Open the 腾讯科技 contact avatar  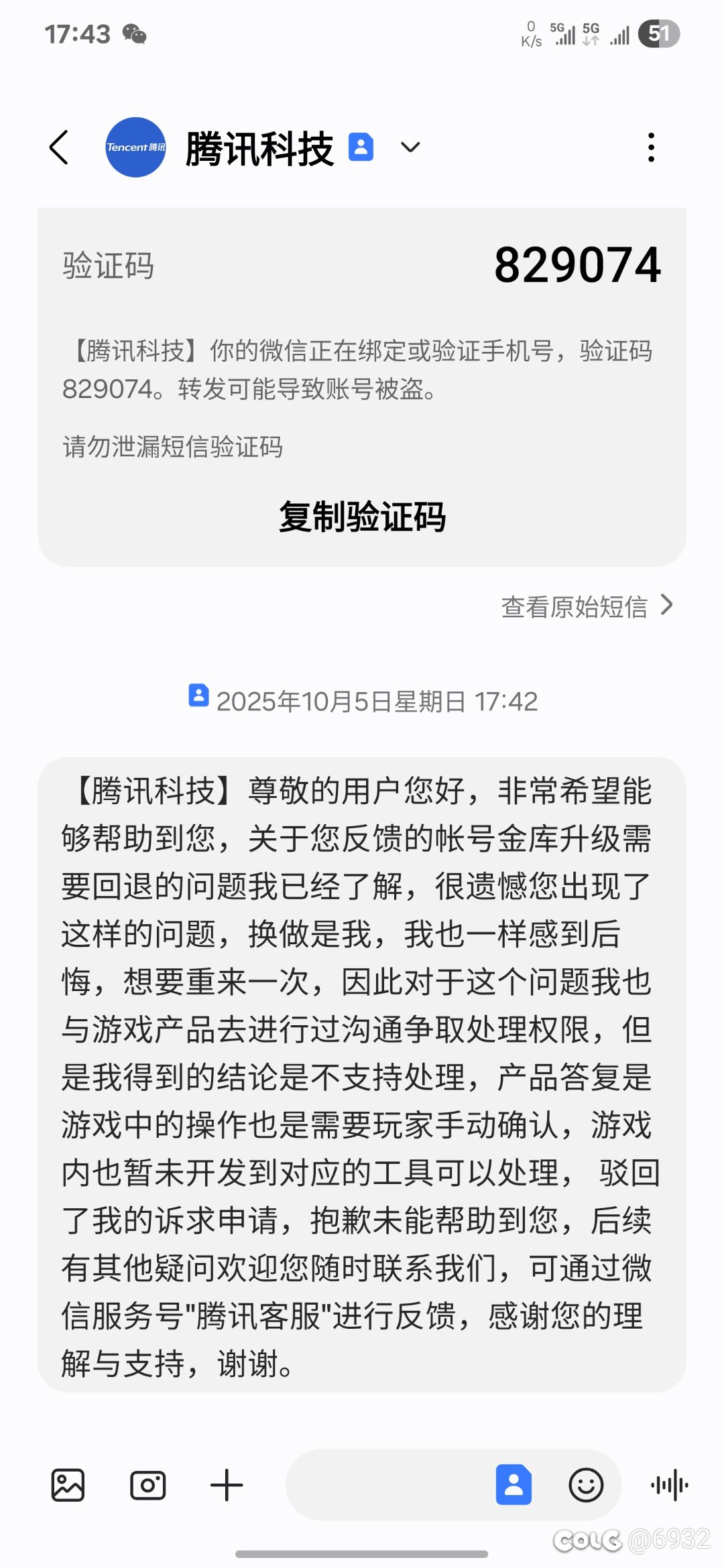136,147
